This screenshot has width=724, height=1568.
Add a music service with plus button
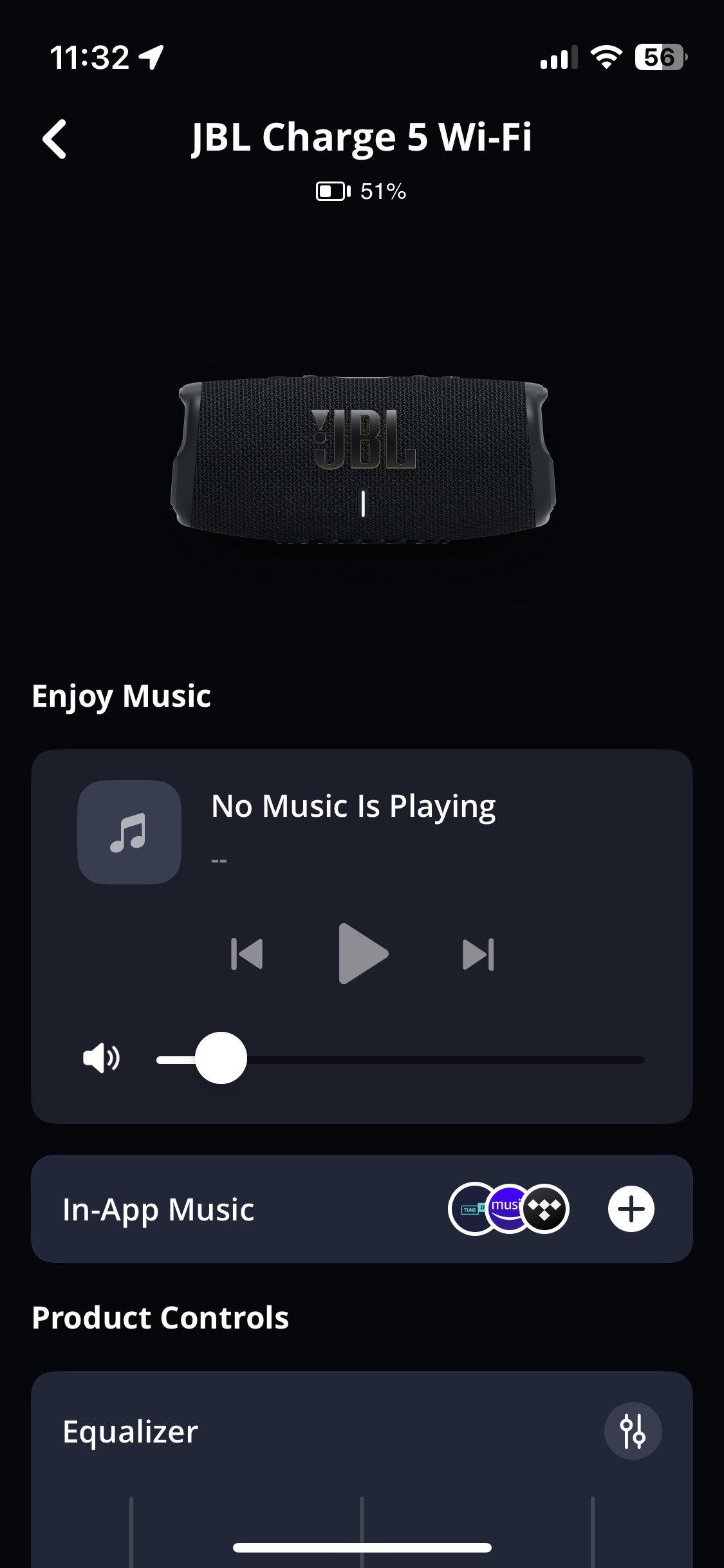(x=631, y=1209)
